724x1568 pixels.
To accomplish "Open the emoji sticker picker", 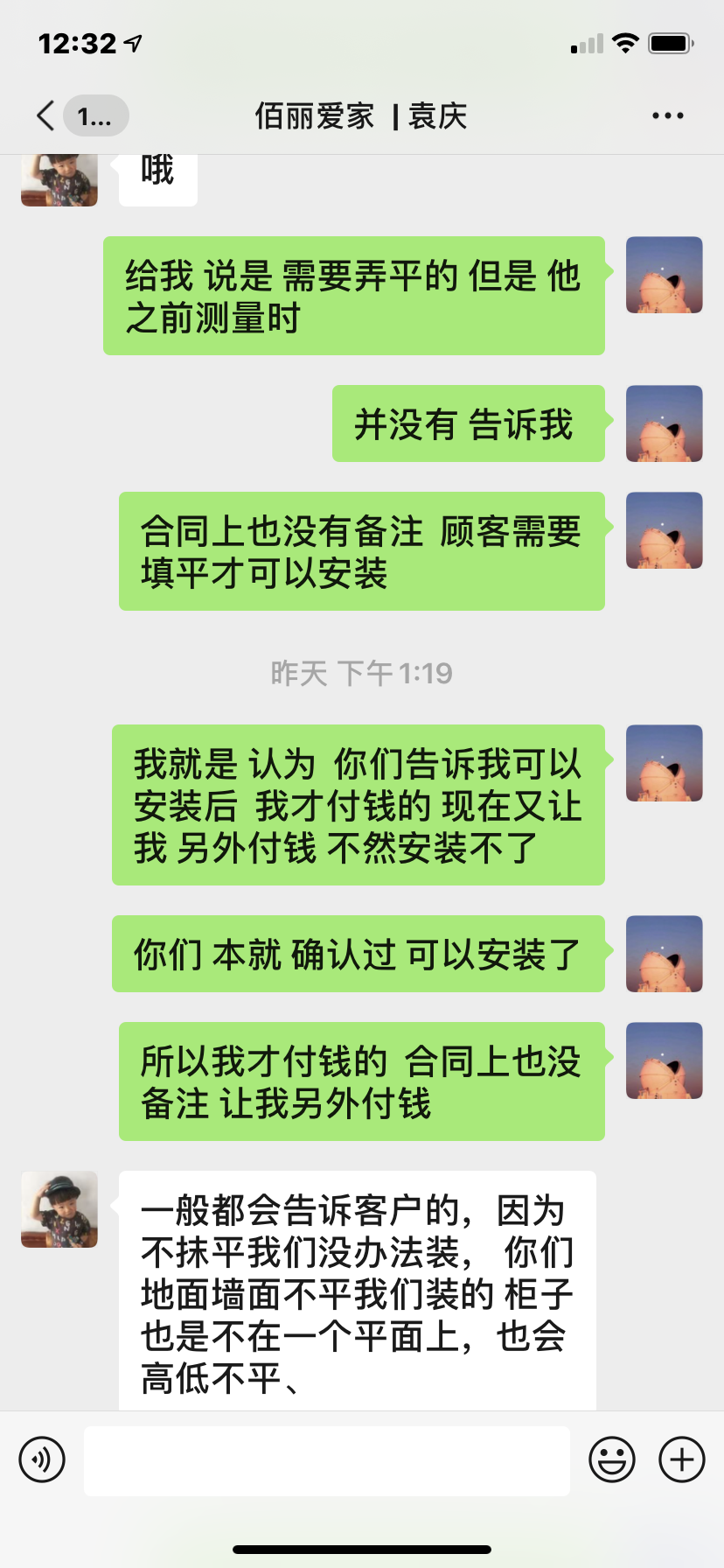I will click(612, 1459).
